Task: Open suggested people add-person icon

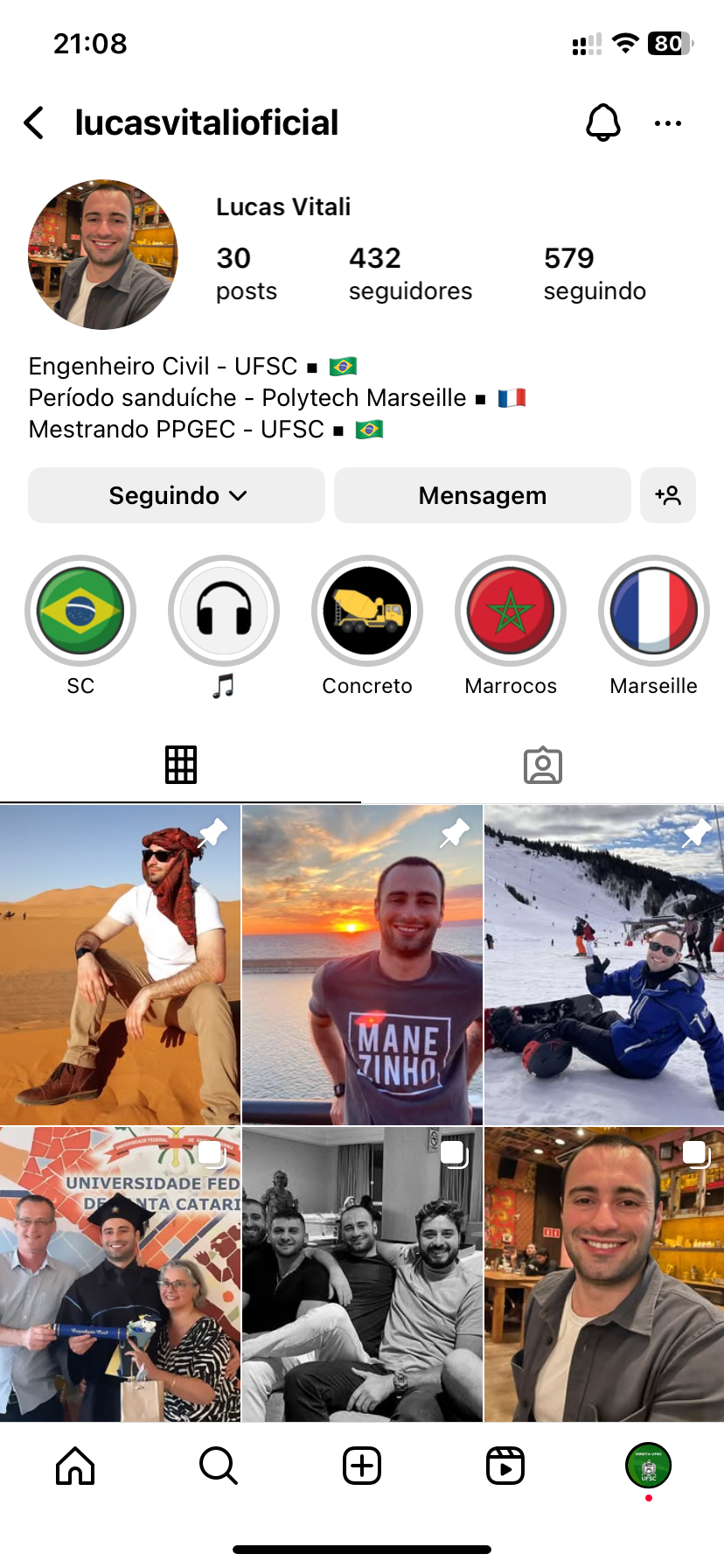Action: point(668,495)
